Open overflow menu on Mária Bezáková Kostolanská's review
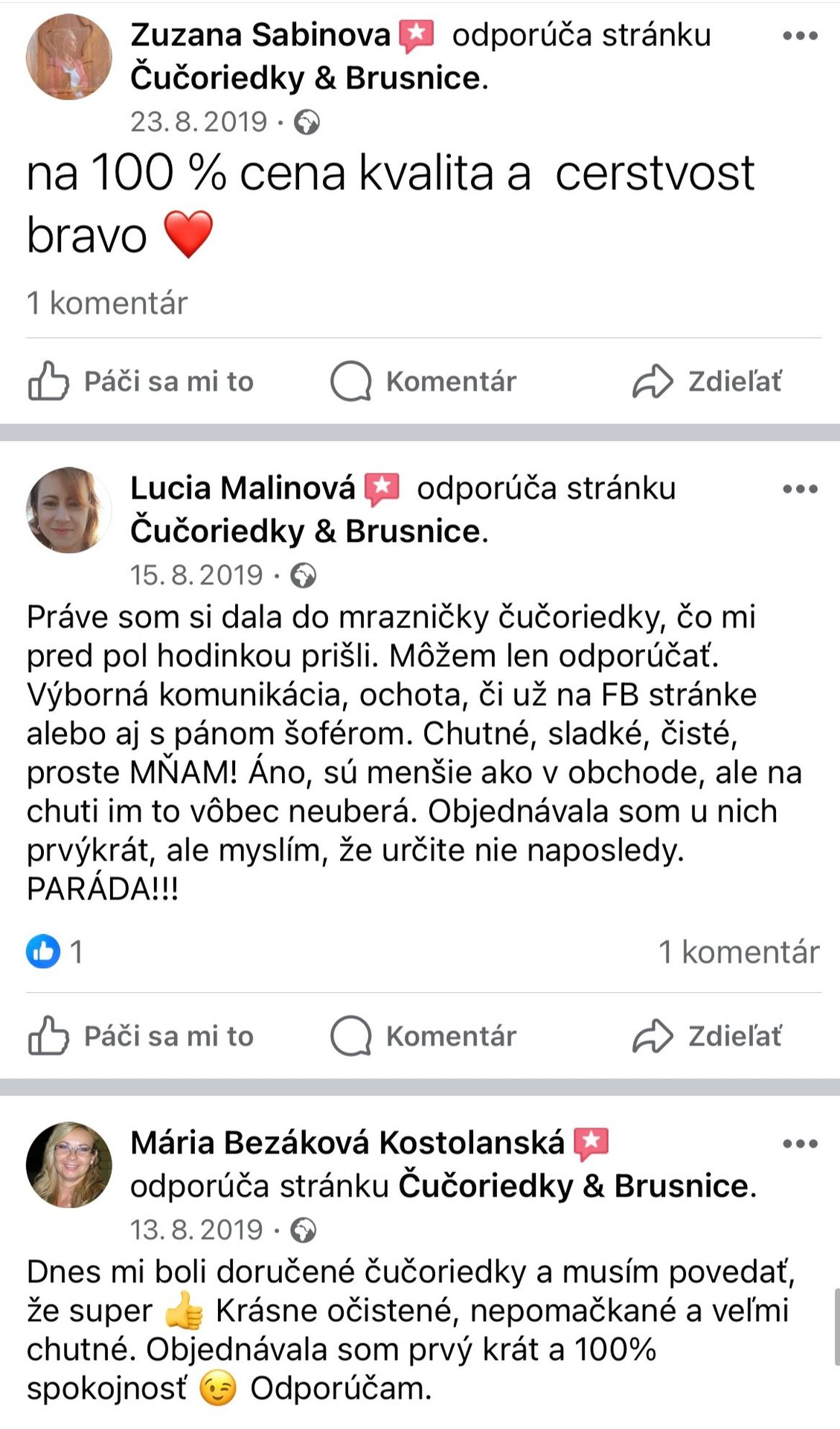The height and width of the screenshot is (1429, 840). [x=800, y=1144]
